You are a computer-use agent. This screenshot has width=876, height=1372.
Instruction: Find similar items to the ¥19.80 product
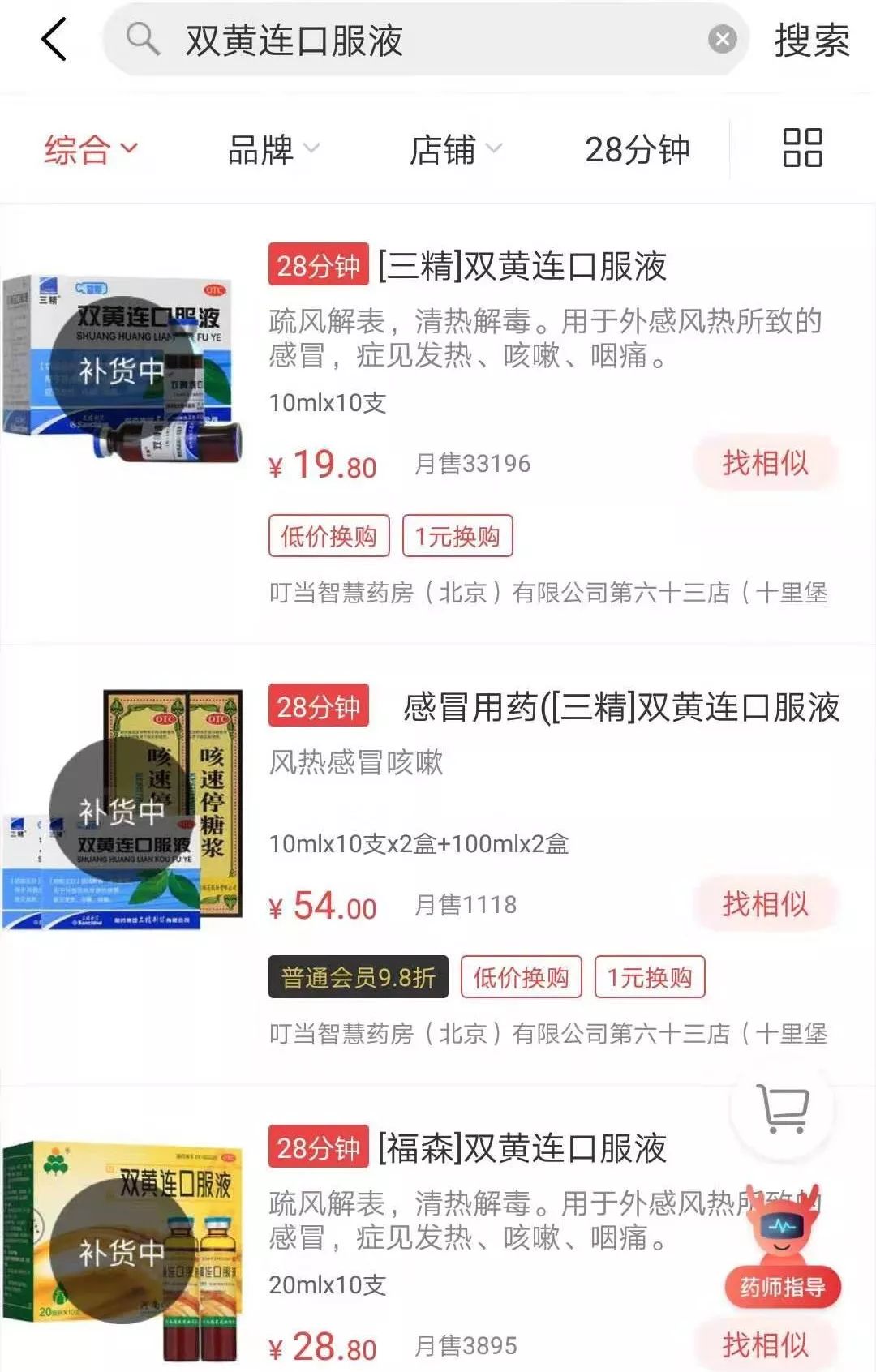click(x=765, y=463)
